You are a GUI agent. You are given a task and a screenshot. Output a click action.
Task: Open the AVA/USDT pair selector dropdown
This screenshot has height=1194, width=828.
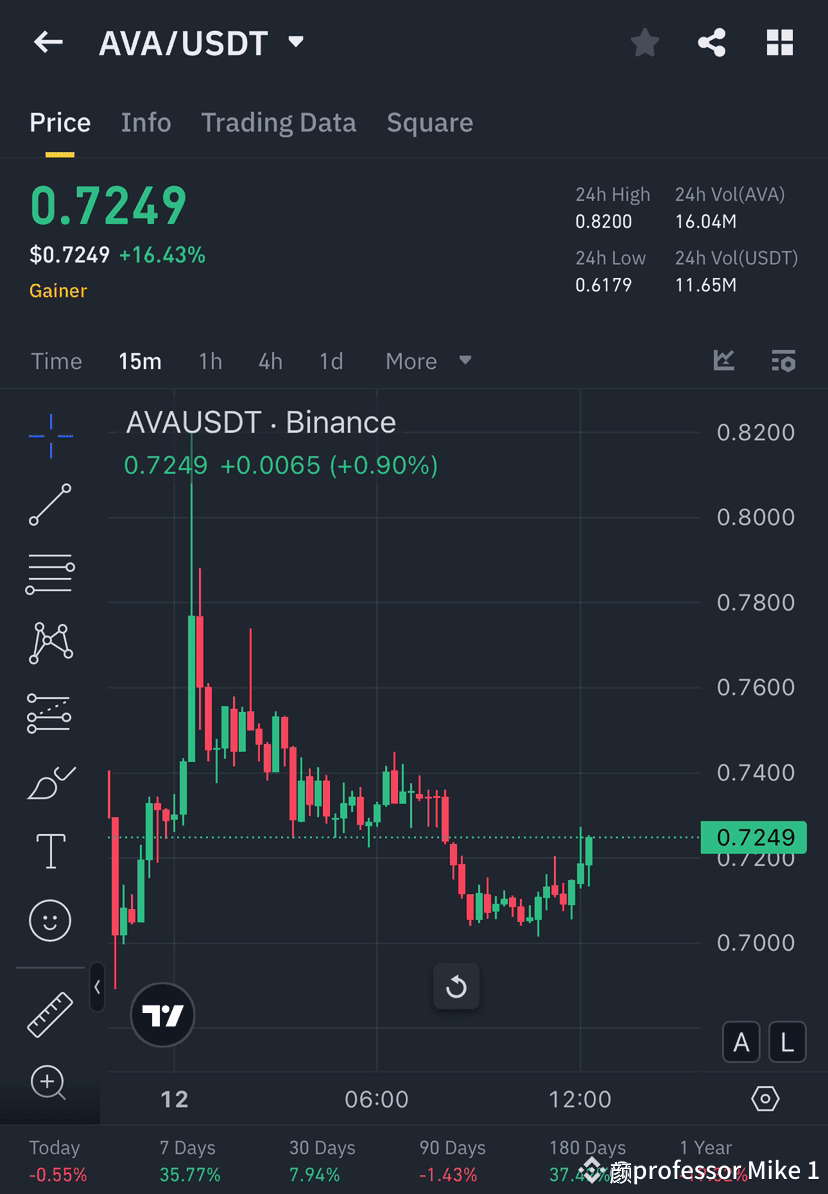click(296, 42)
